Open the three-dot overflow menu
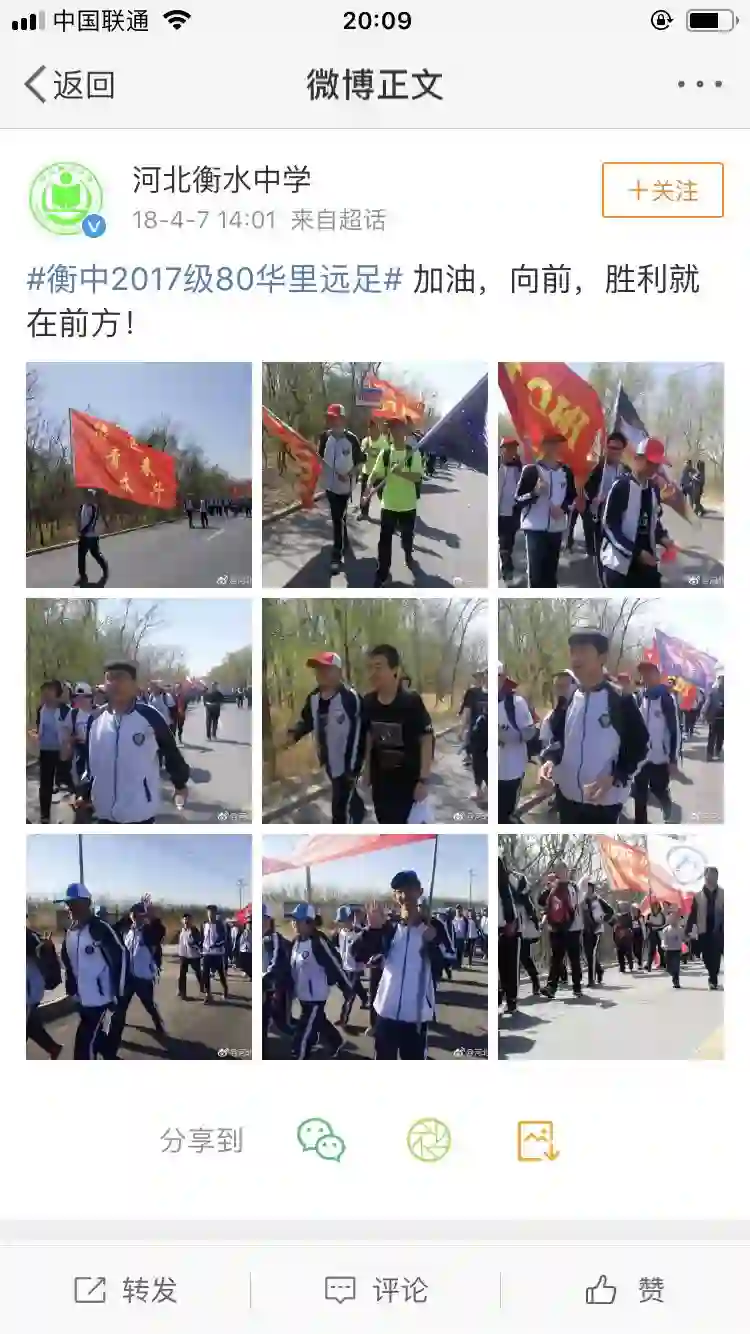750x1334 pixels. 699,85
